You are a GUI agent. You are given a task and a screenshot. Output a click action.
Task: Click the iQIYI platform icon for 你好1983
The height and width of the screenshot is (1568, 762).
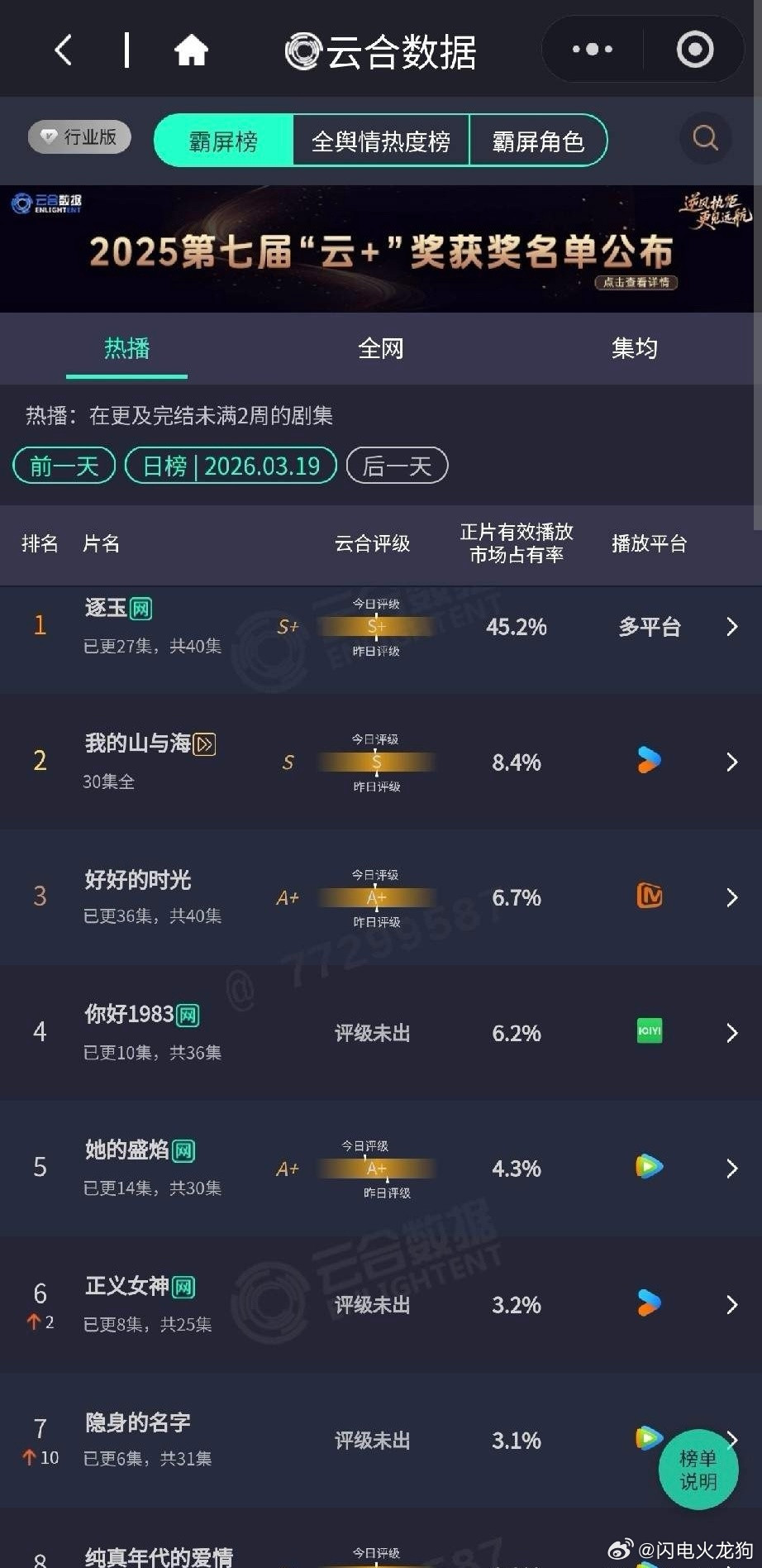[x=650, y=1032]
